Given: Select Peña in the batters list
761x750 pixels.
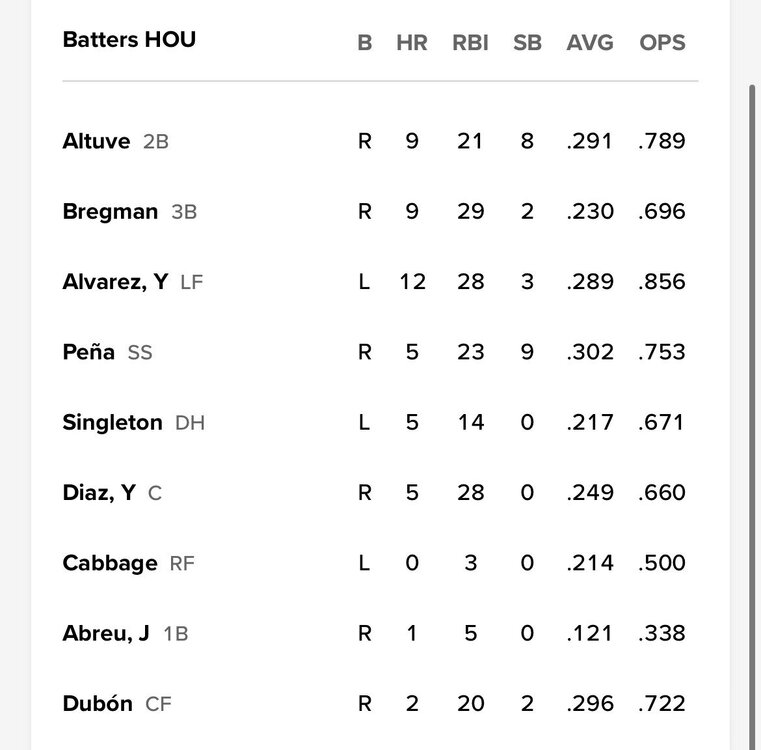Looking at the screenshot, I should pos(89,352).
